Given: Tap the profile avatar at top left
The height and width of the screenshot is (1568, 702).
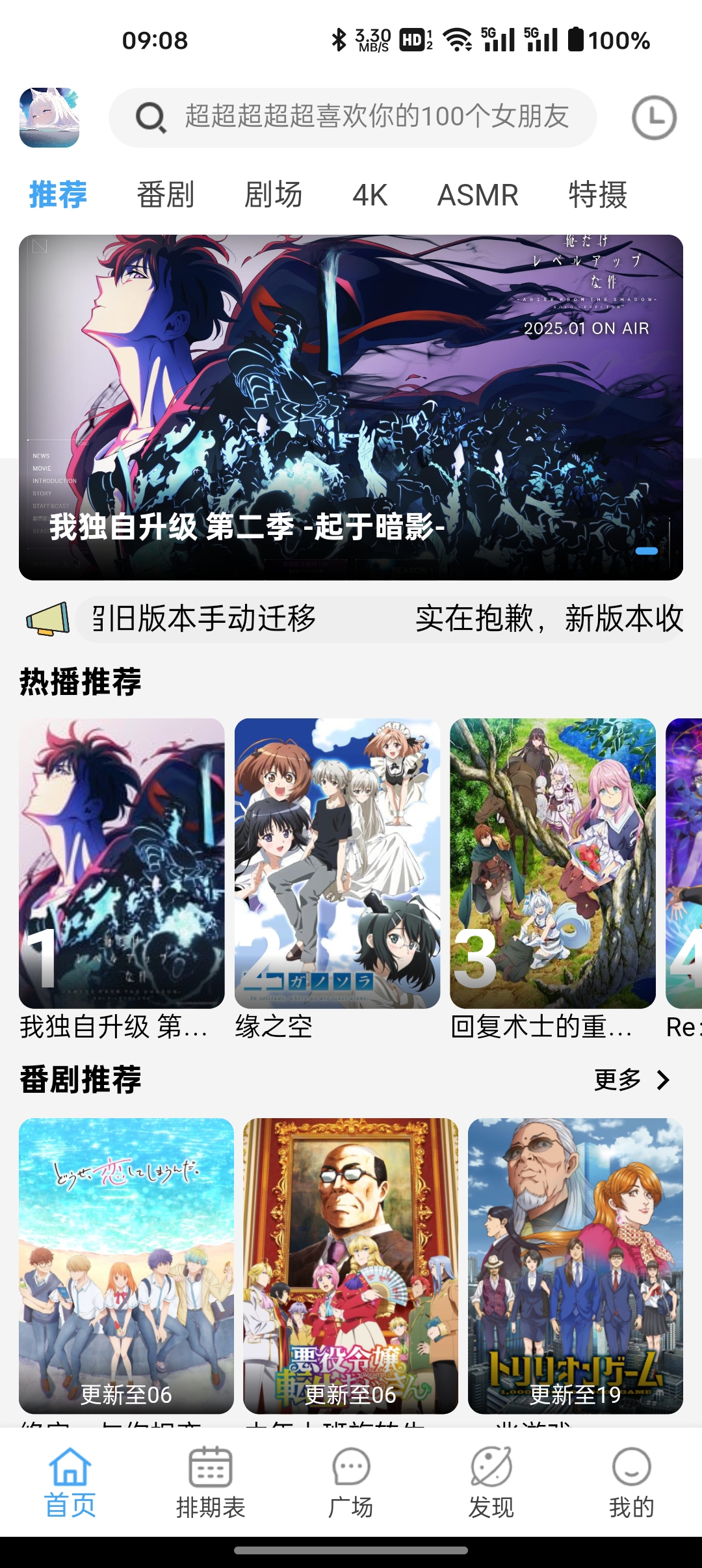Looking at the screenshot, I should coord(49,118).
